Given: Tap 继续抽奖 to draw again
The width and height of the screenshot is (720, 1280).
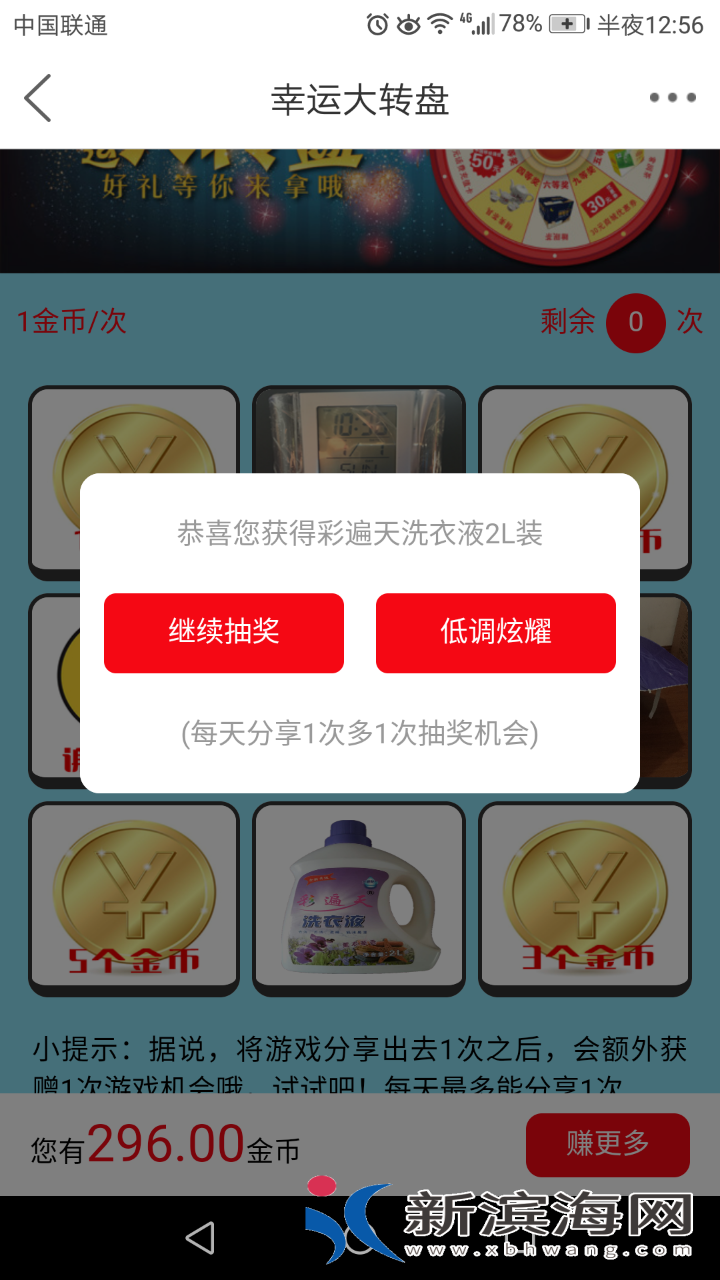Looking at the screenshot, I should click(224, 633).
